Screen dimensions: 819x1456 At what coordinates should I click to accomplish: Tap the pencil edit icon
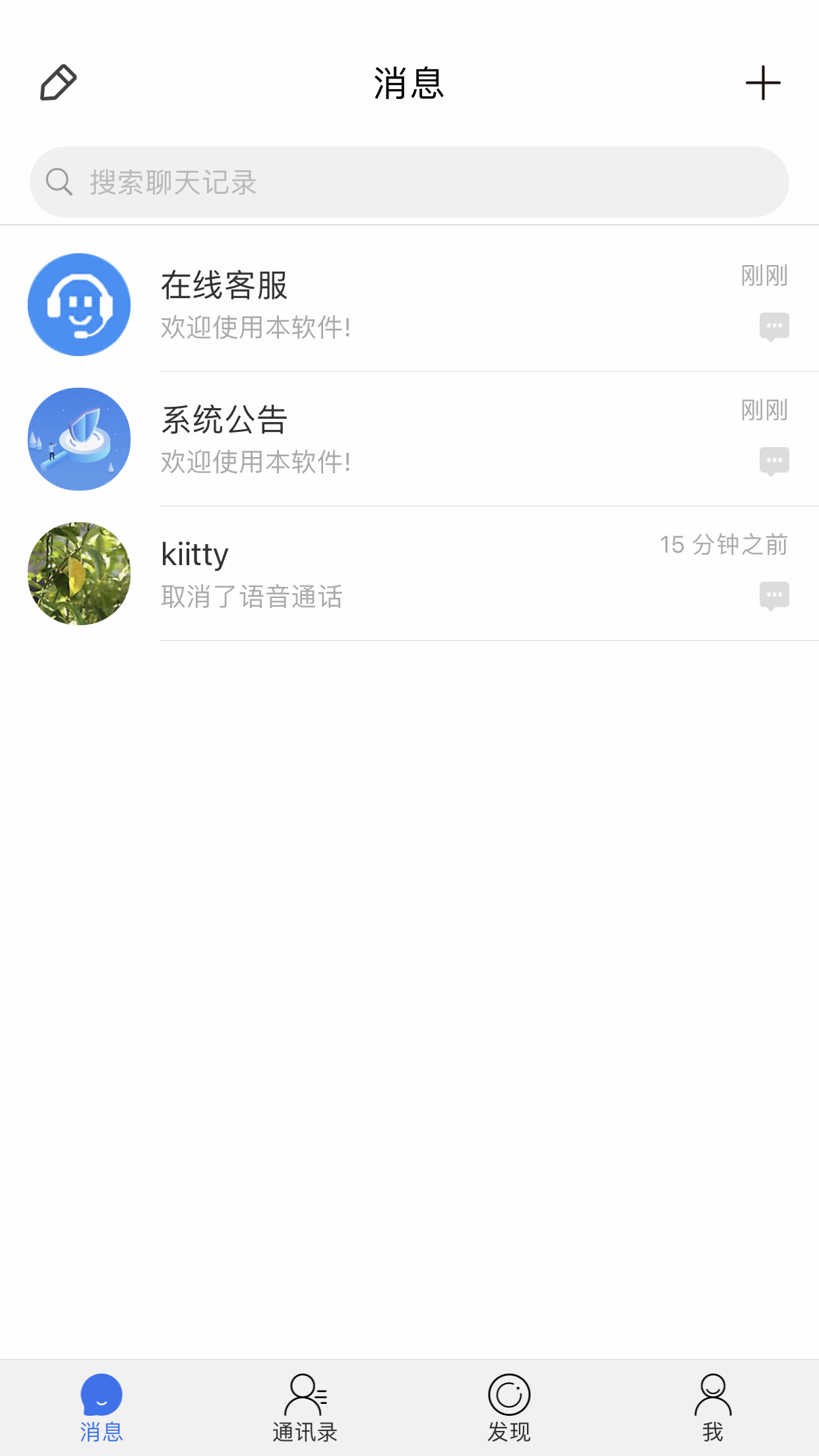tap(58, 83)
